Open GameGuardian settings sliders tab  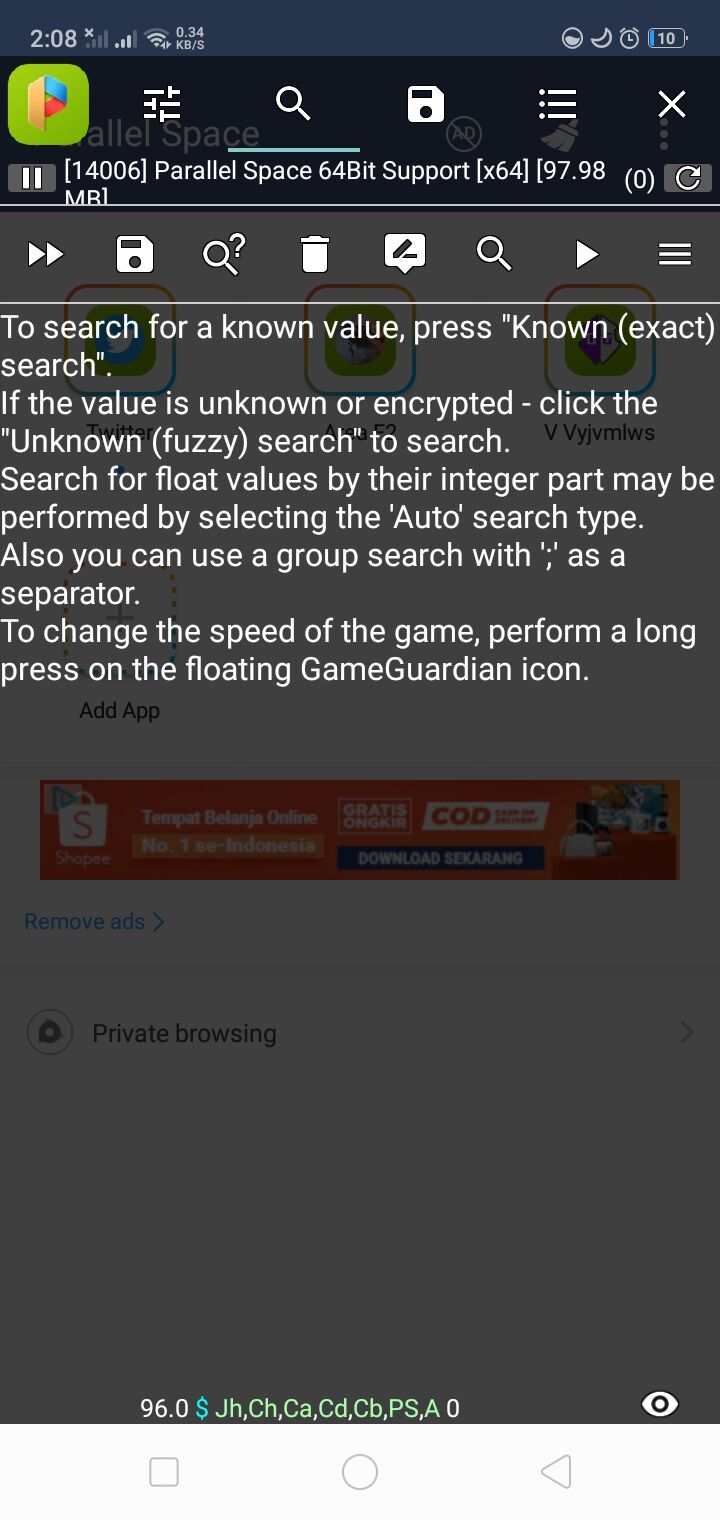pos(162,104)
